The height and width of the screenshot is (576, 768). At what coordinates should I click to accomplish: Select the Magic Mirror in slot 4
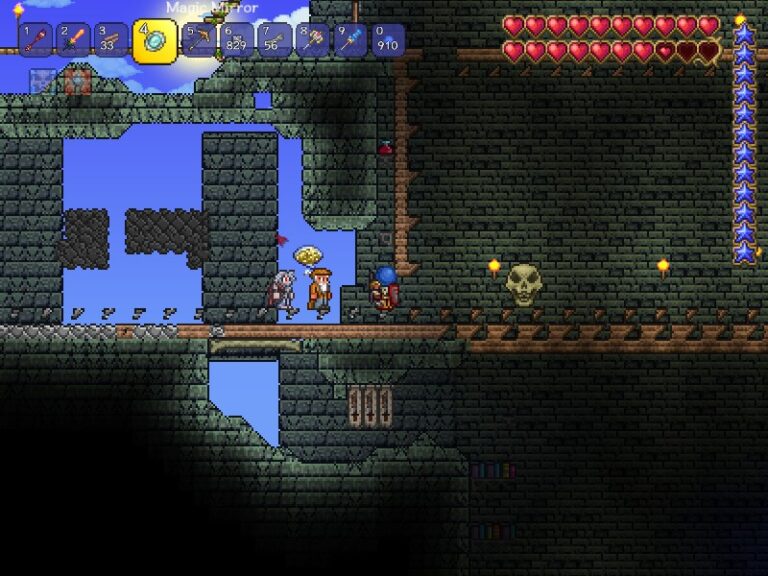click(x=154, y=41)
